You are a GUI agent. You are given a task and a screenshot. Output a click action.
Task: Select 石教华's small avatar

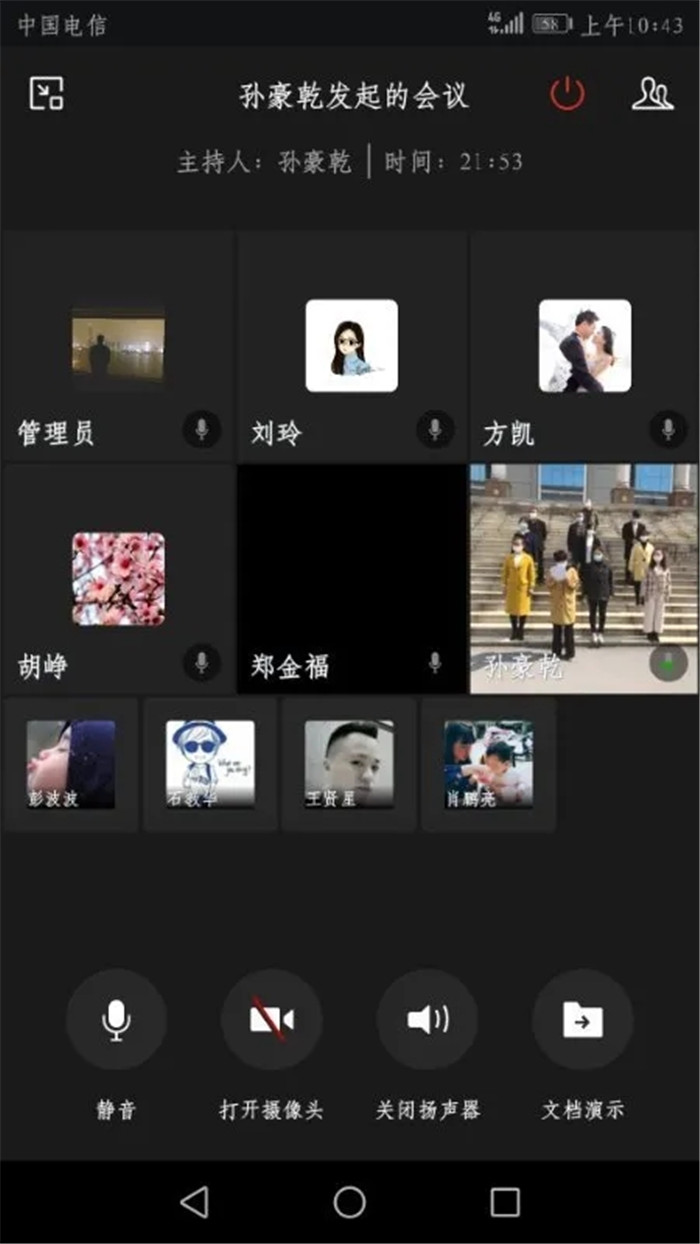pos(210,764)
